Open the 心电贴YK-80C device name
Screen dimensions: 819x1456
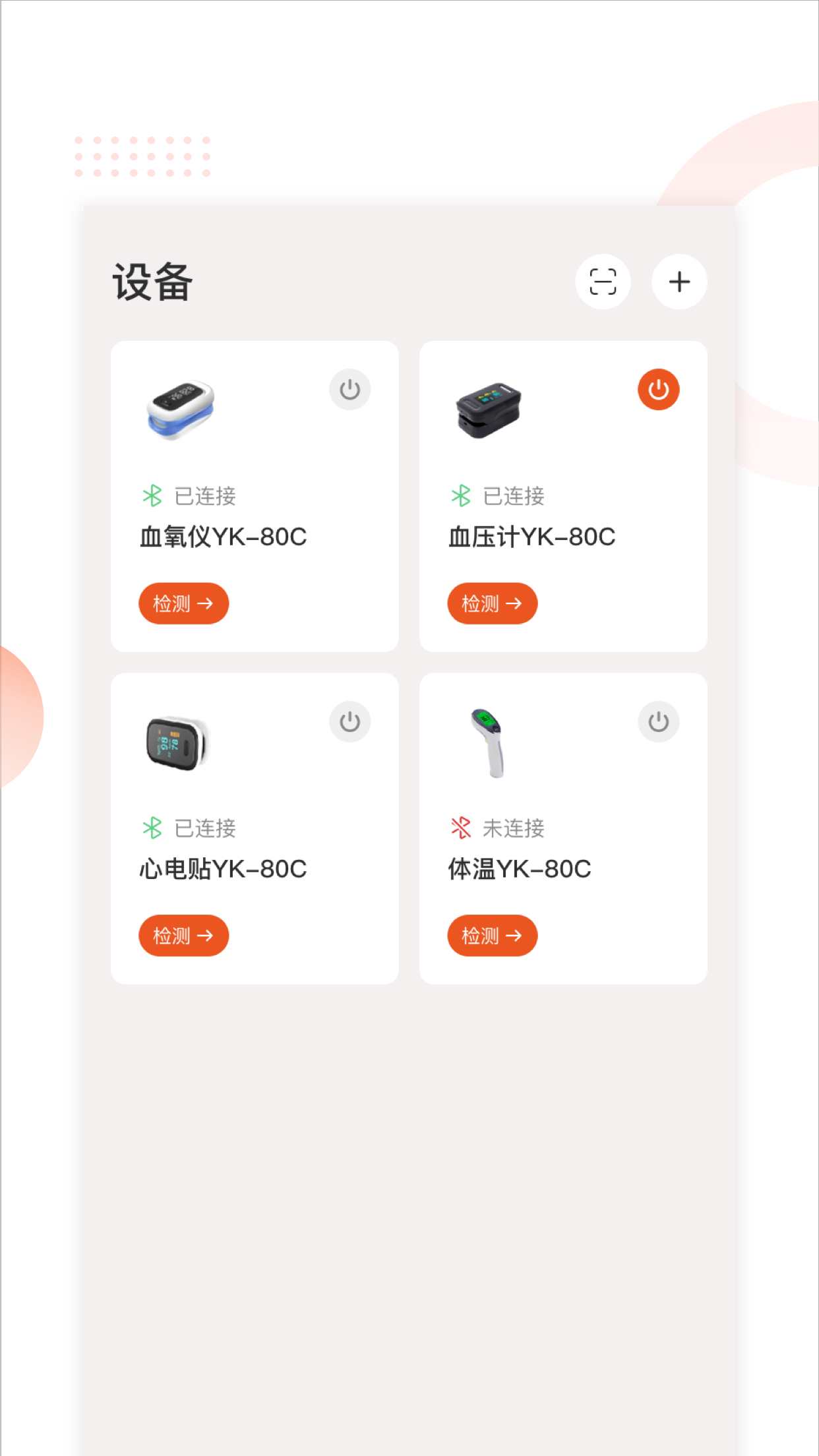click(x=222, y=869)
